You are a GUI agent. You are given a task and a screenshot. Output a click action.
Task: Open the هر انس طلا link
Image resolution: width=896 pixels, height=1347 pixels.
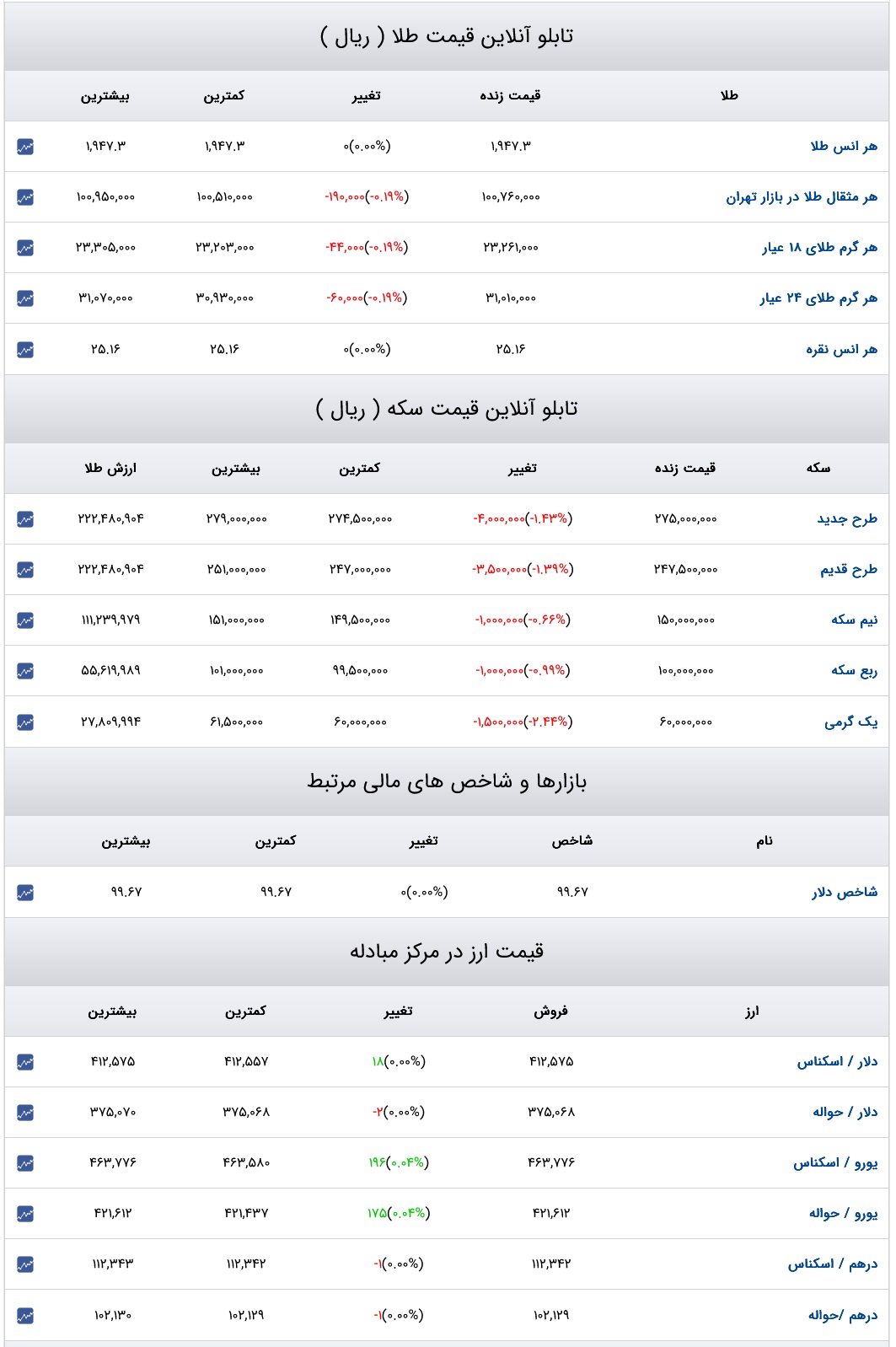tap(844, 147)
